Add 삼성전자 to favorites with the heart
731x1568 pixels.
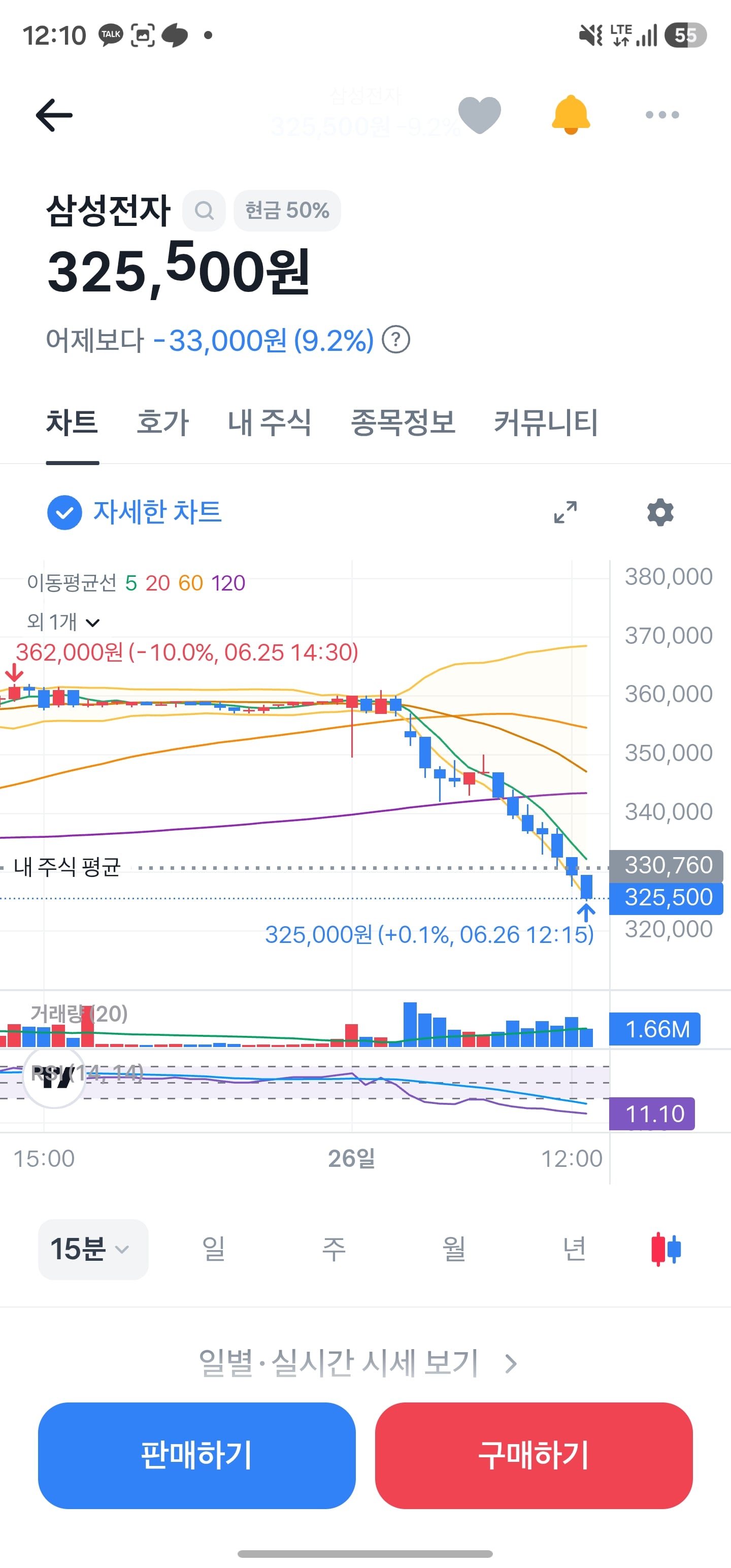tap(480, 115)
